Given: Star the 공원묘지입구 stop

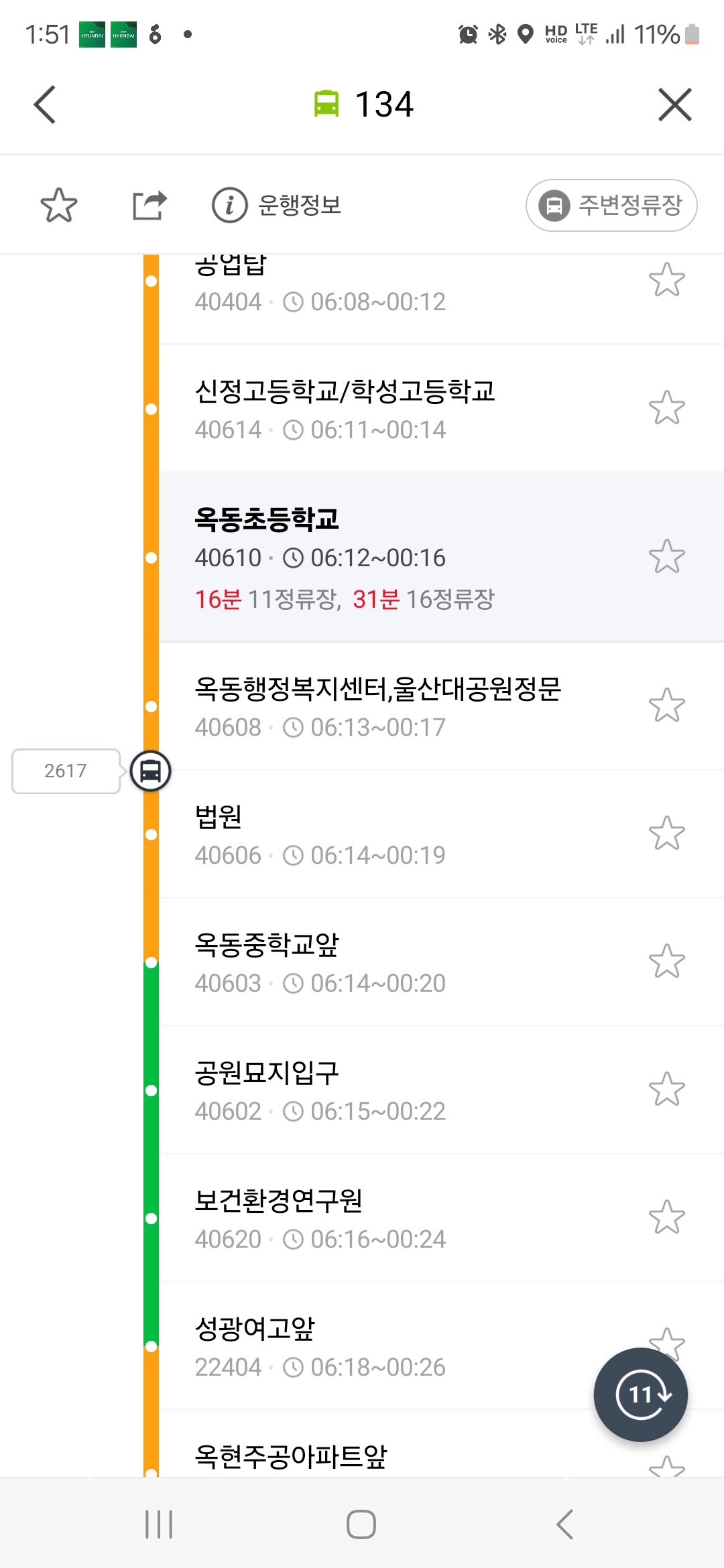Looking at the screenshot, I should [667, 1090].
